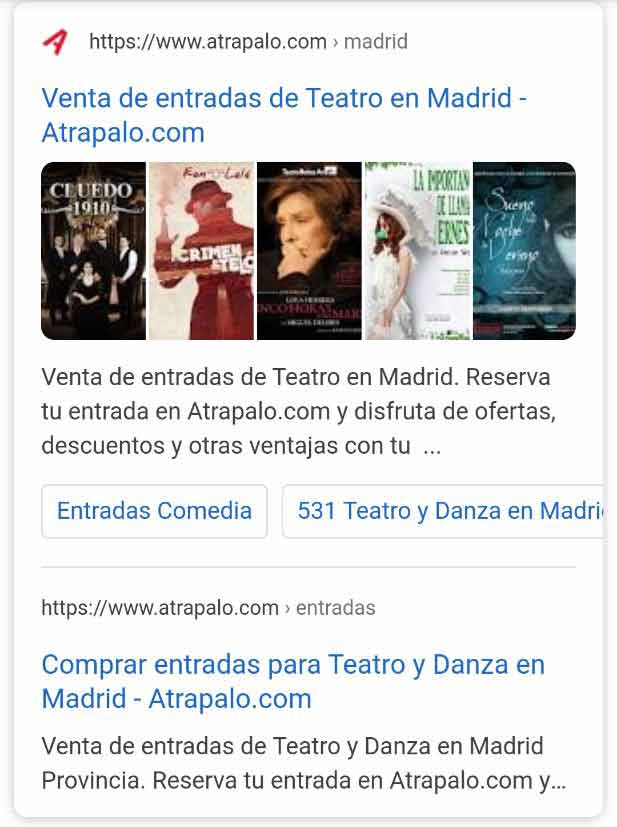
Task: Open 'Venta de entradas de Teatro en Madrid' result
Action: [284, 115]
